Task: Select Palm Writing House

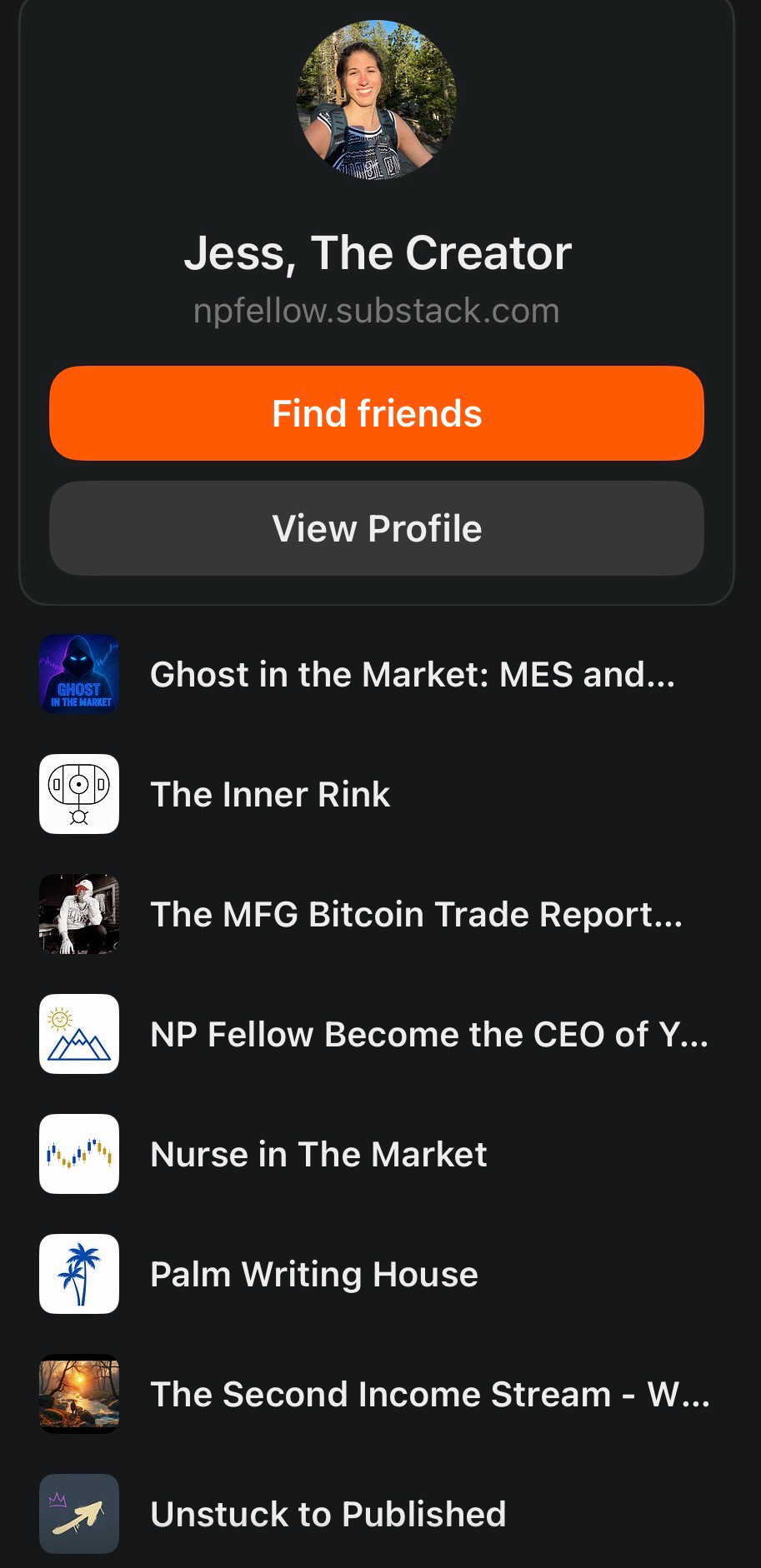Action: [x=313, y=1274]
